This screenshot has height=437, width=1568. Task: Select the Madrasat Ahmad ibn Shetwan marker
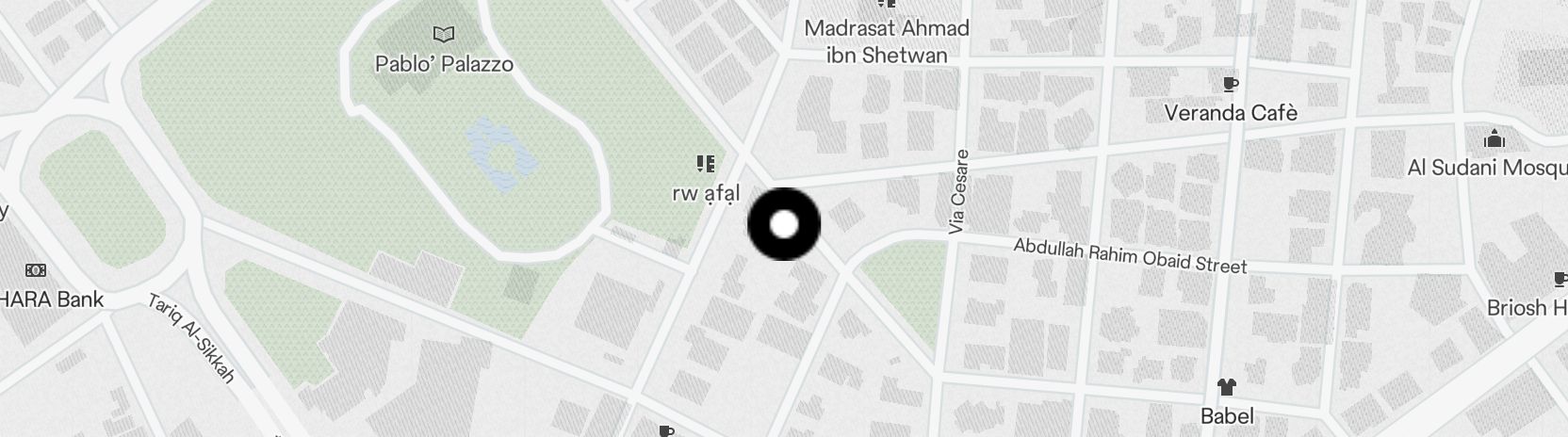(885, 6)
